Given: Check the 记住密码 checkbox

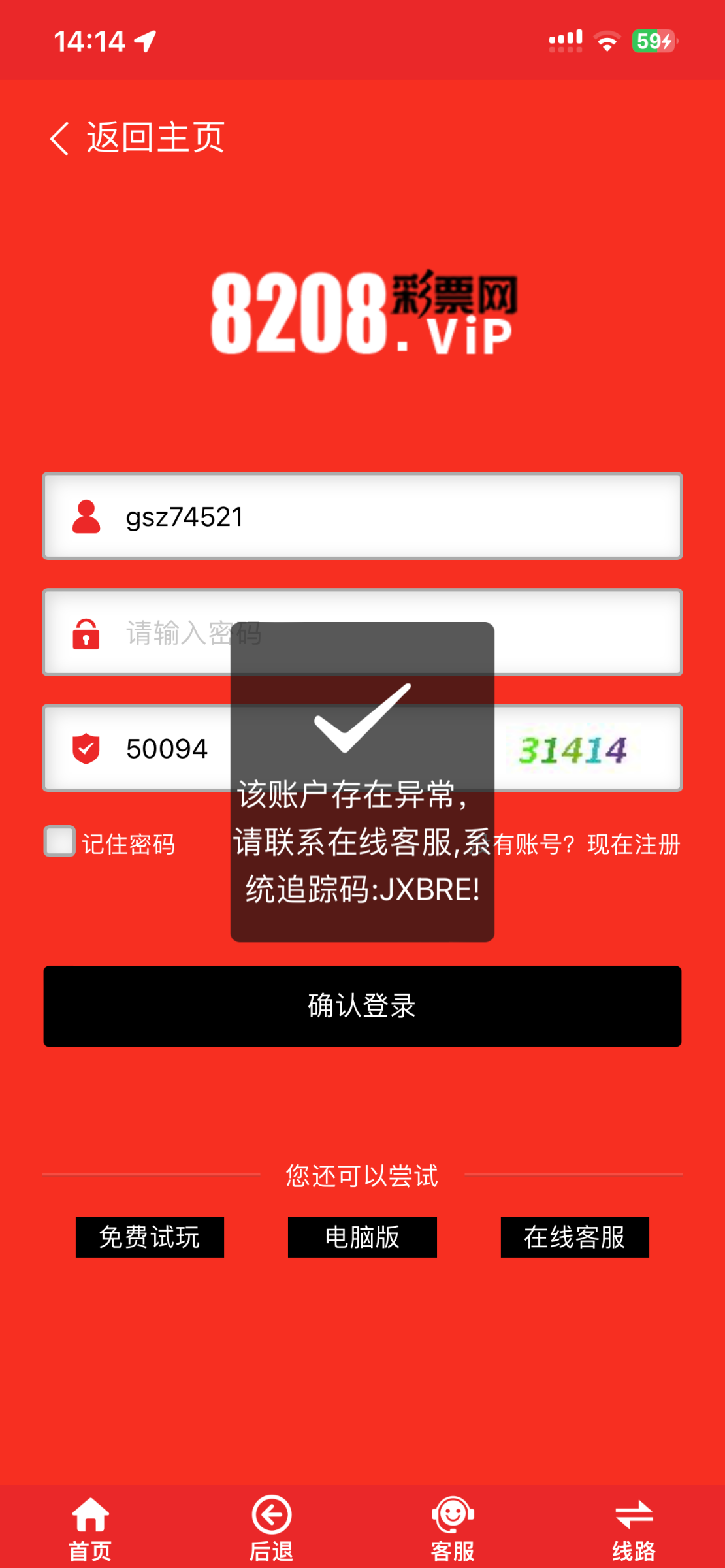Looking at the screenshot, I should tap(59, 841).
